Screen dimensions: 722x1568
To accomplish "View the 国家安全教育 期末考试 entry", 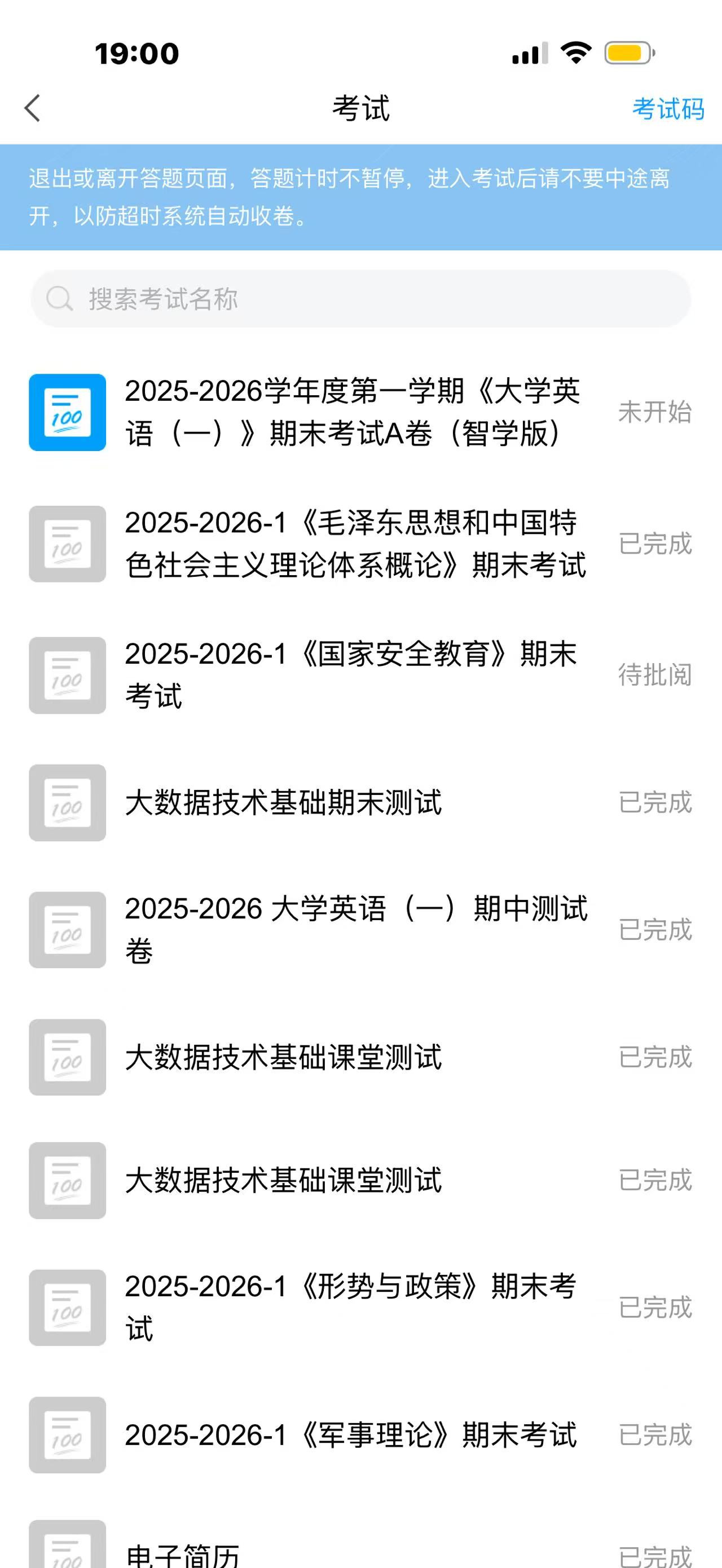I will tap(351, 675).
